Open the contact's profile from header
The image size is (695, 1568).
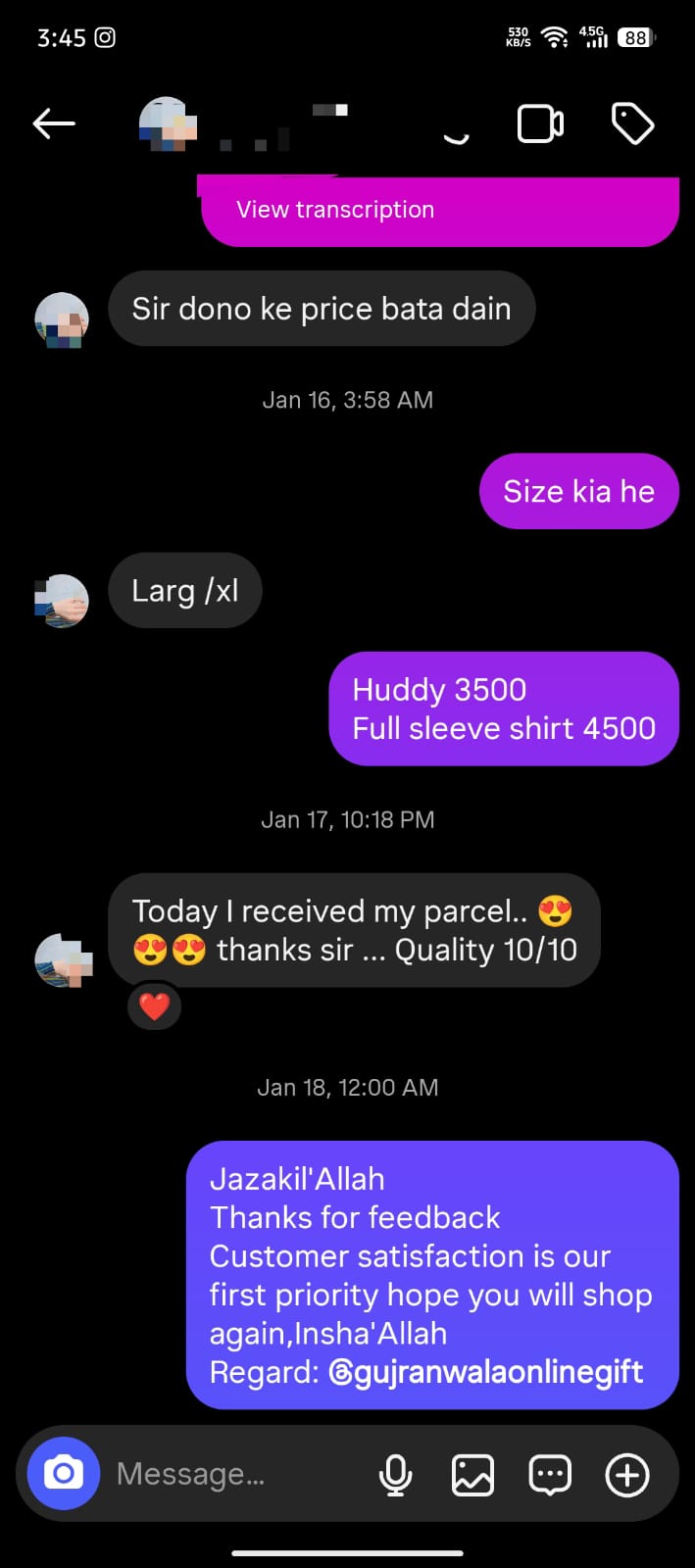coord(245,124)
